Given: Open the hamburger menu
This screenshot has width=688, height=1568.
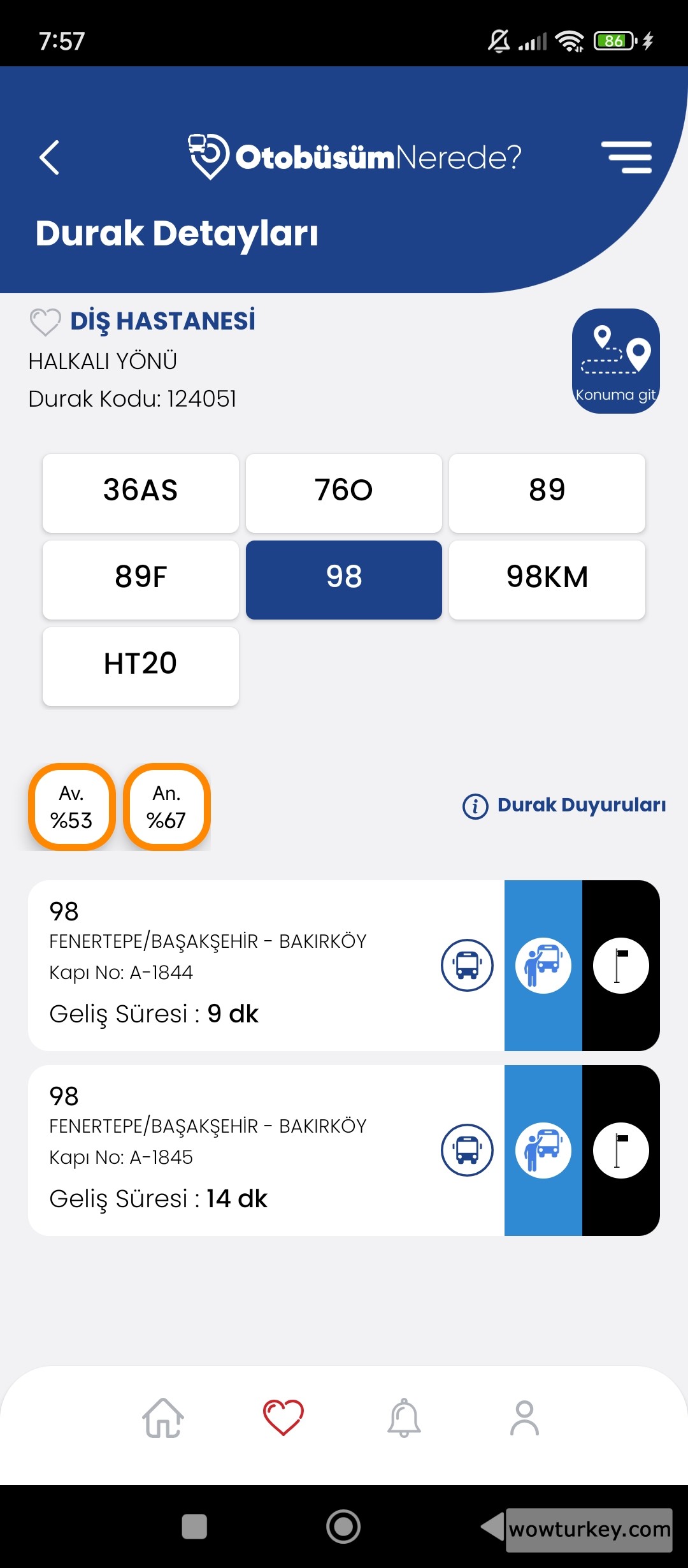Looking at the screenshot, I should coord(627,157).
